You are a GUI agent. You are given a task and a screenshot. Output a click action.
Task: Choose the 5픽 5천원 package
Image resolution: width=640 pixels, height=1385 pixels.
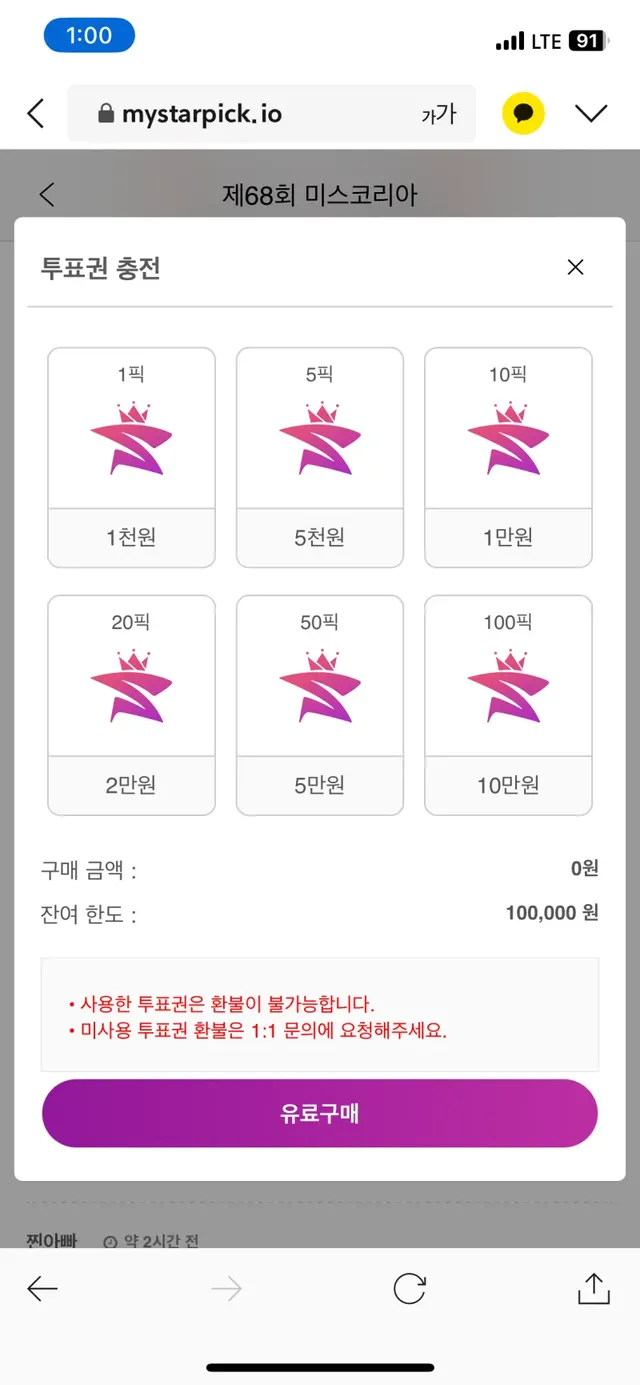click(320, 457)
